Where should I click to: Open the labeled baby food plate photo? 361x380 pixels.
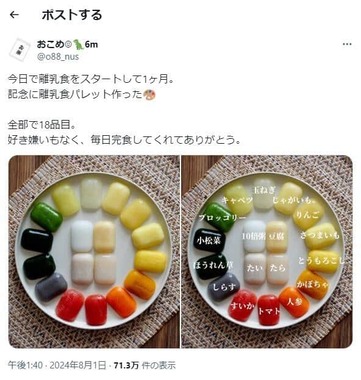pos(267,252)
